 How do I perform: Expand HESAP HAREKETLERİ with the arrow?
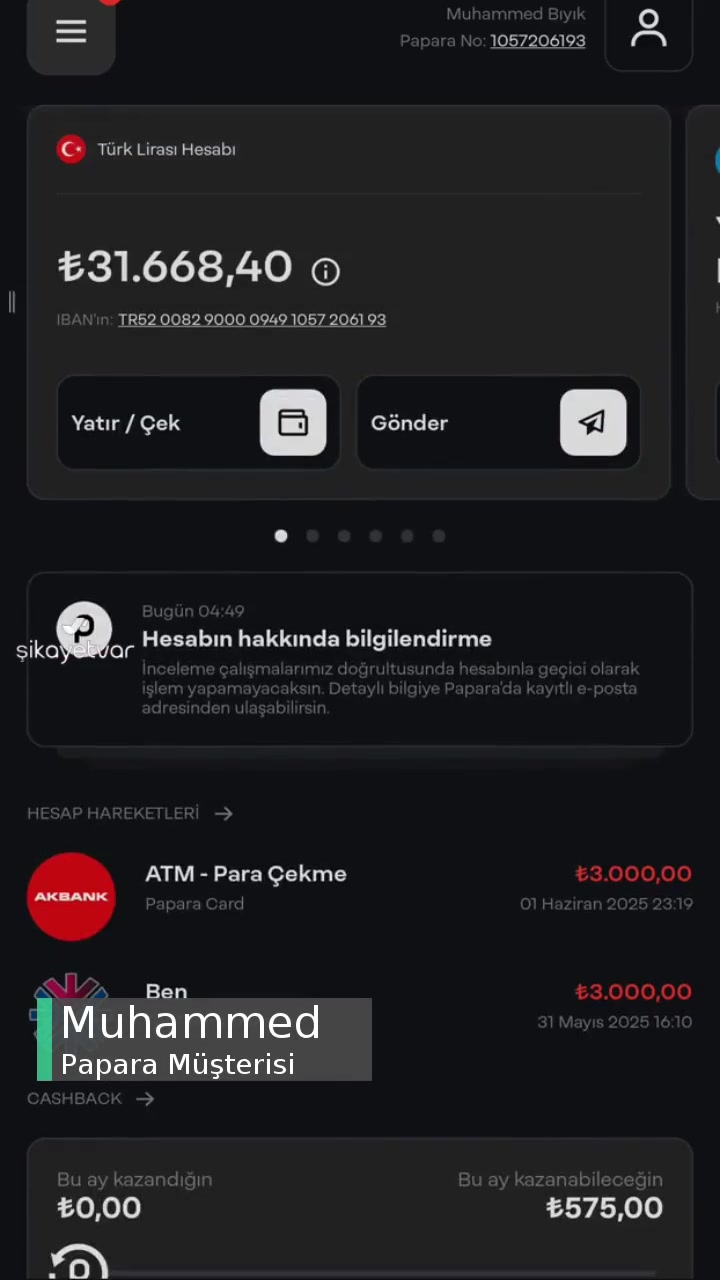click(223, 813)
